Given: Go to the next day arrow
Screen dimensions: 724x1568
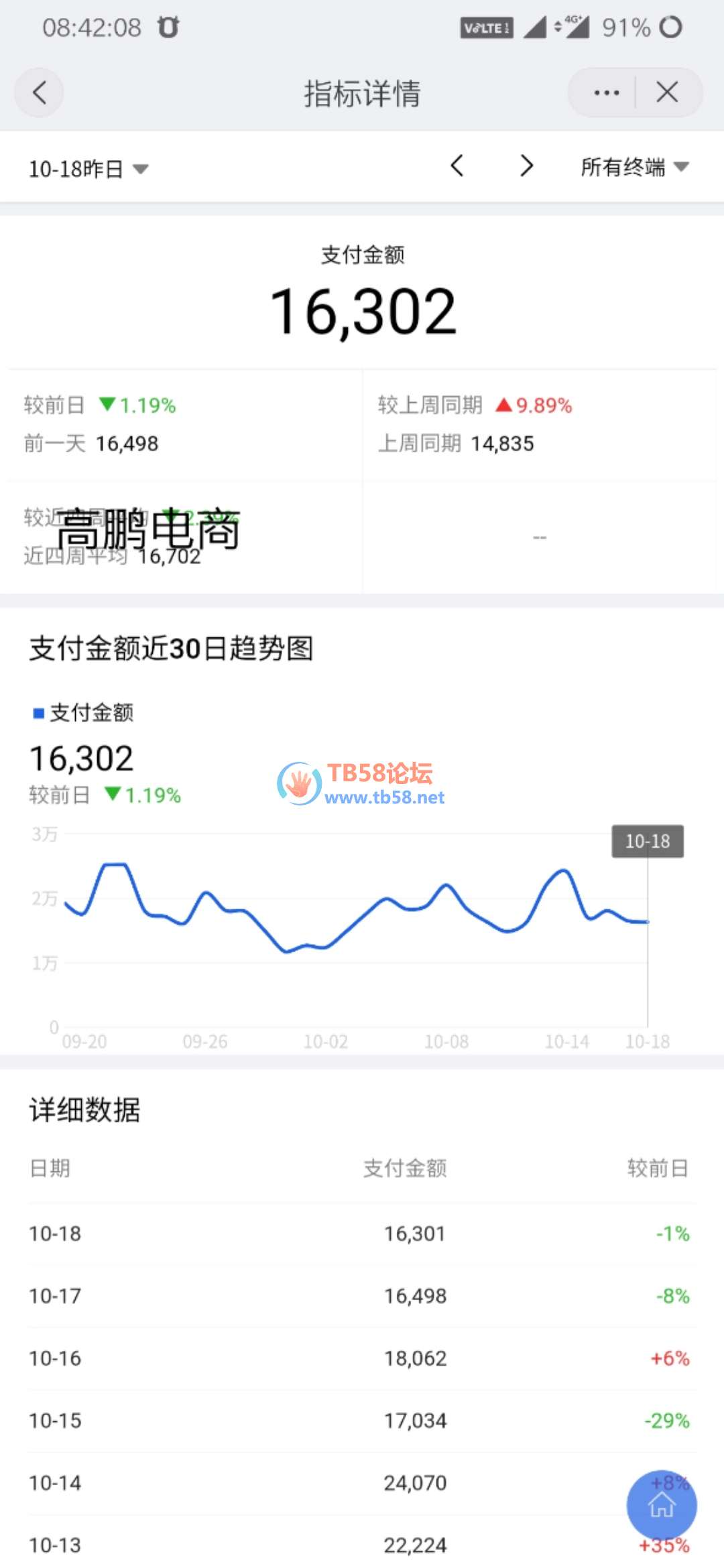Looking at the screenshot, I should (527, 166).
